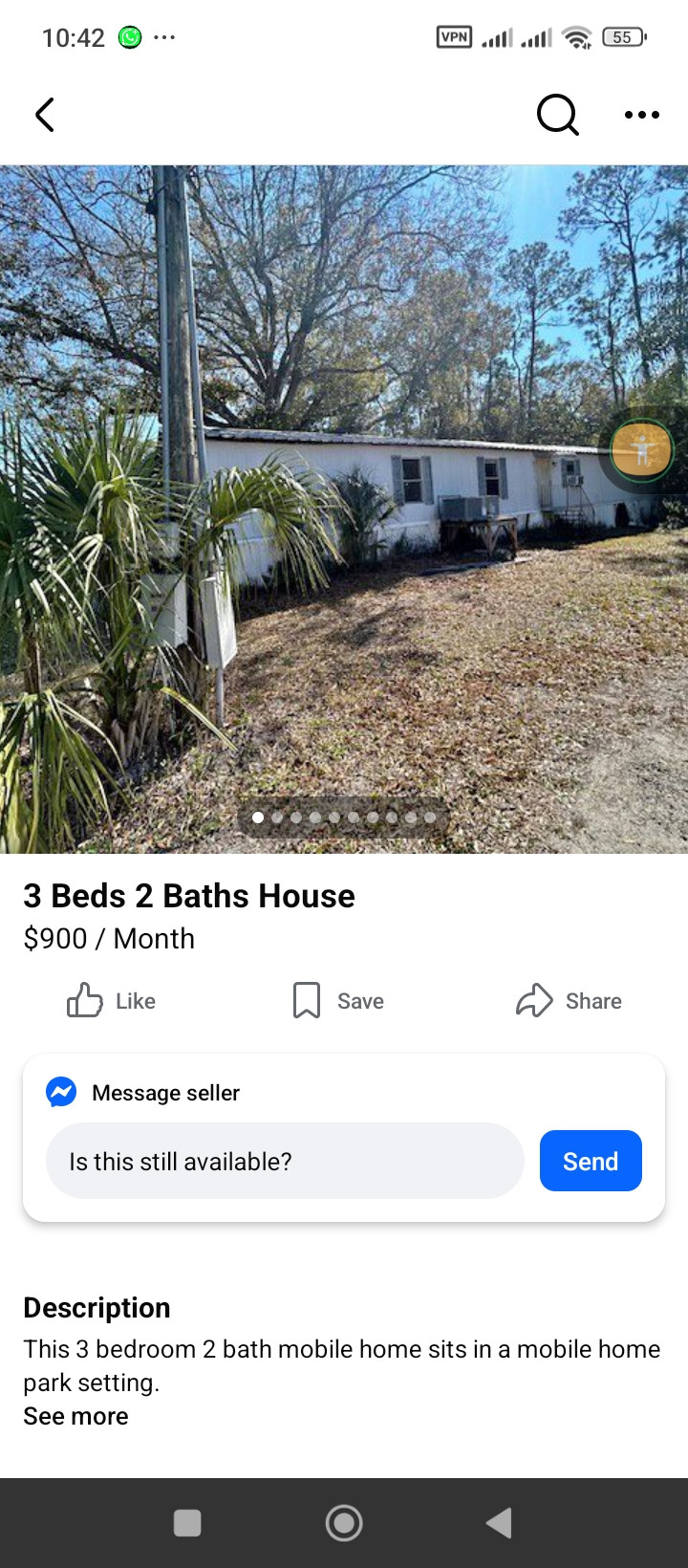Viewport: 688px width, 1568px height.
Task: Tap the system home button
Action: (x=344, y=1523)
